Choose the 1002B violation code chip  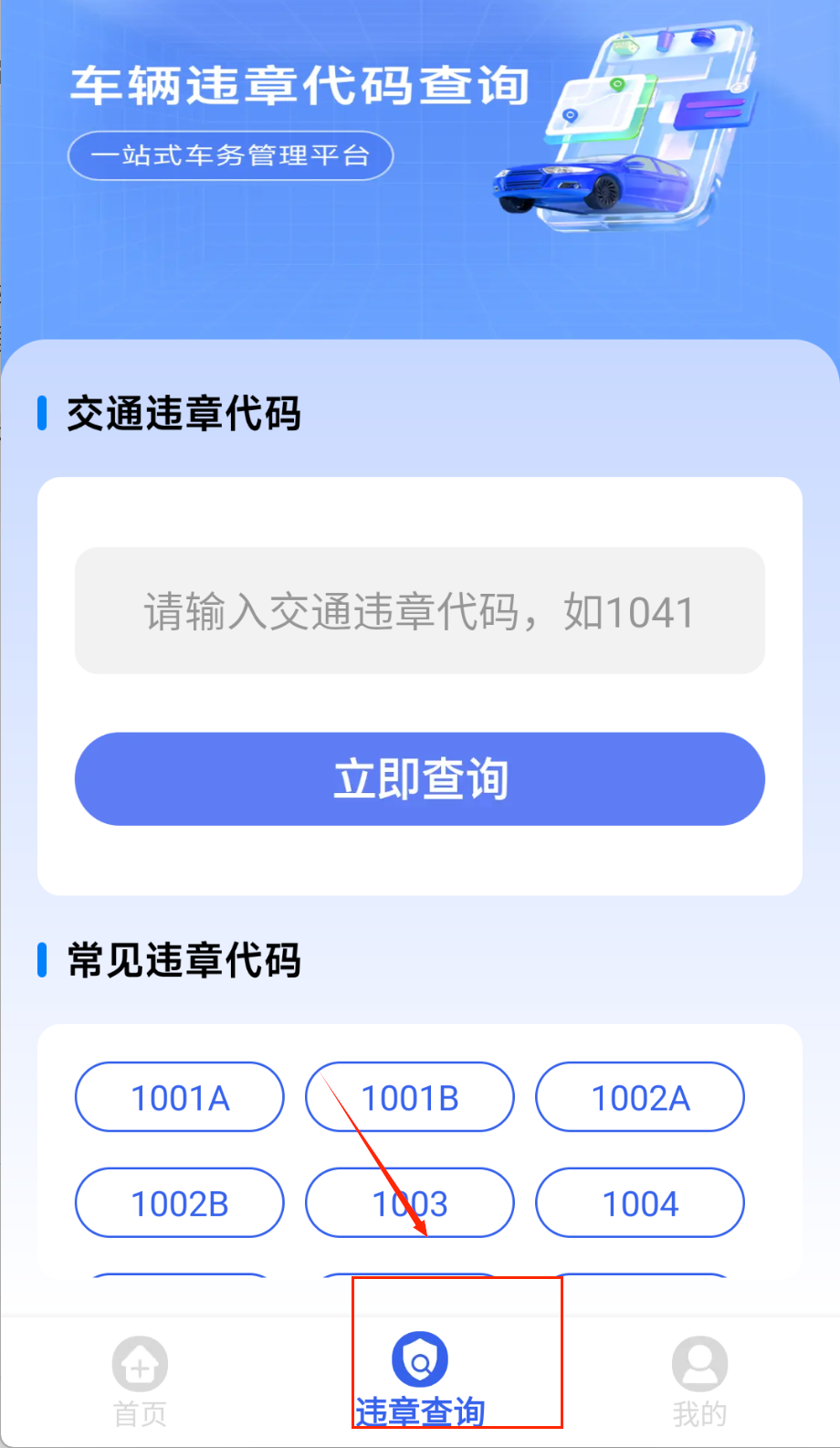pyautogui.click(x=180, y=1203)
